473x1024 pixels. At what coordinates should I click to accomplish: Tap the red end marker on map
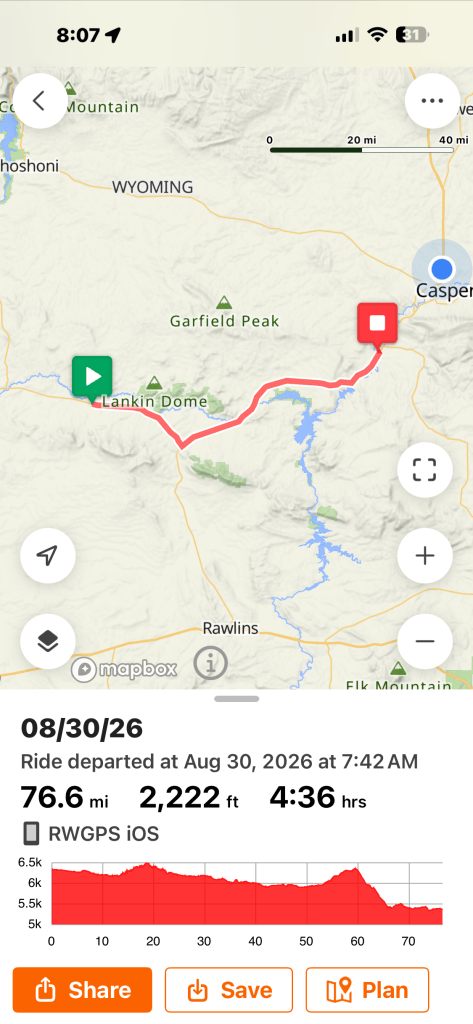tap(377, 325)
